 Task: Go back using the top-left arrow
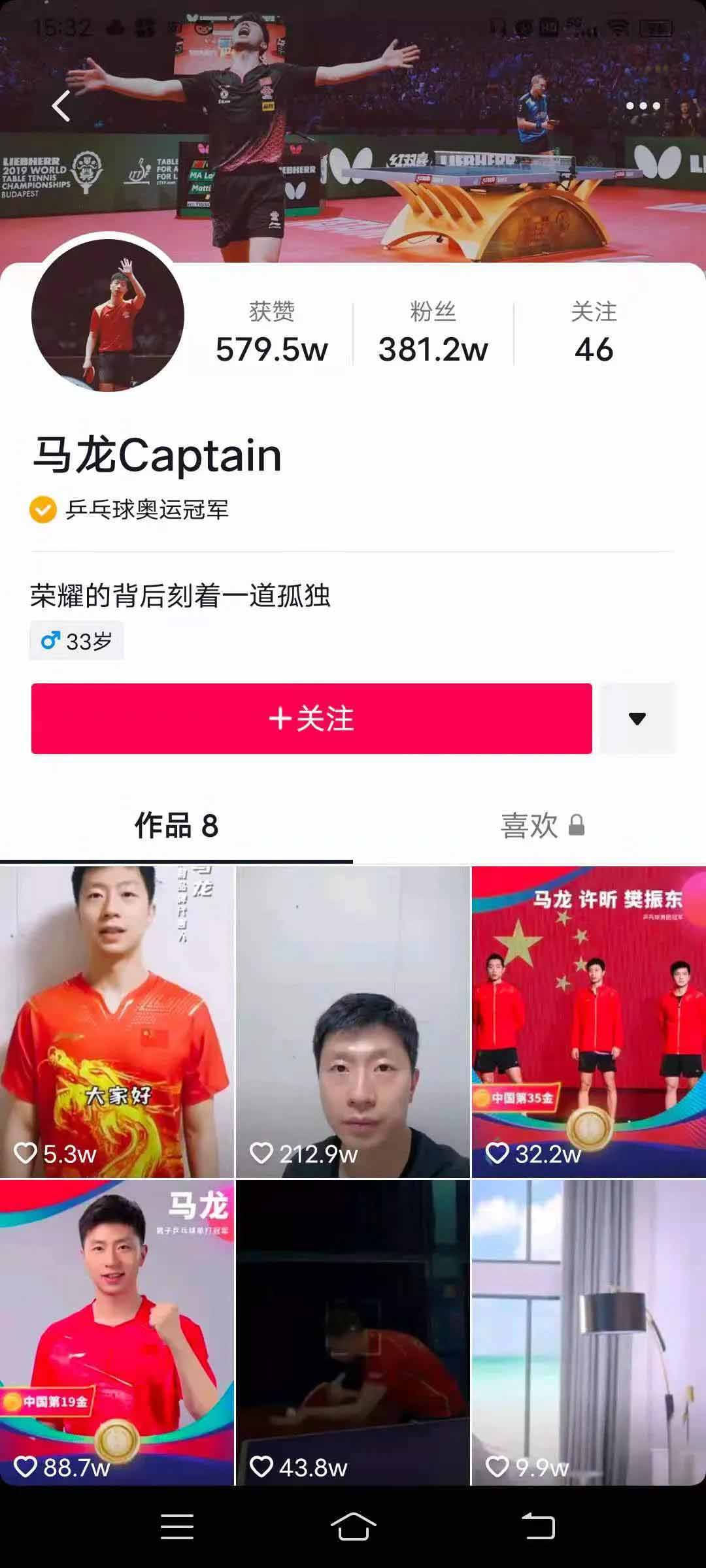61,106
